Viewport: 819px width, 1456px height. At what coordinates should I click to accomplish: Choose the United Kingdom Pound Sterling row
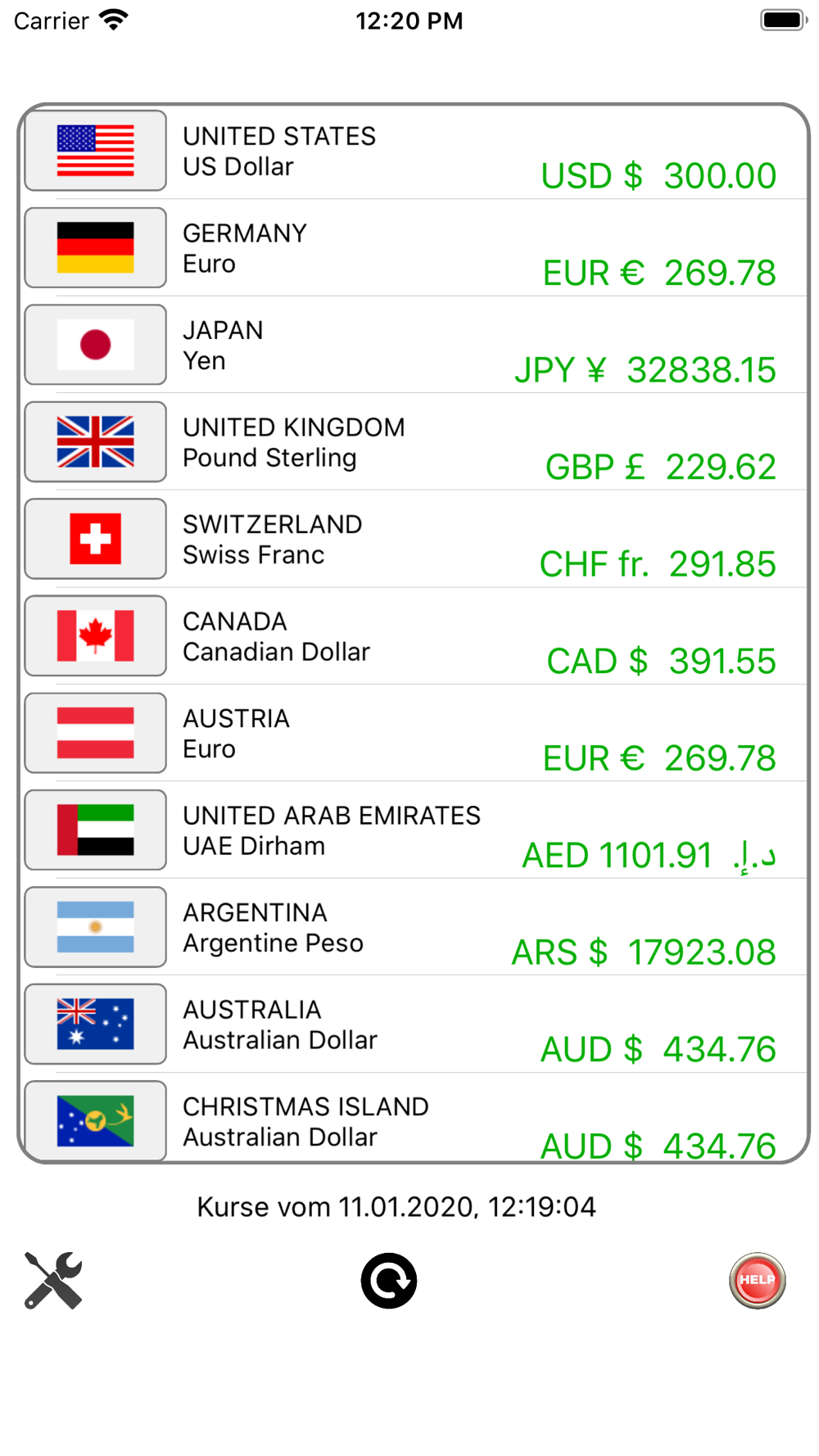pyautogui.click(x=414, y=441)
